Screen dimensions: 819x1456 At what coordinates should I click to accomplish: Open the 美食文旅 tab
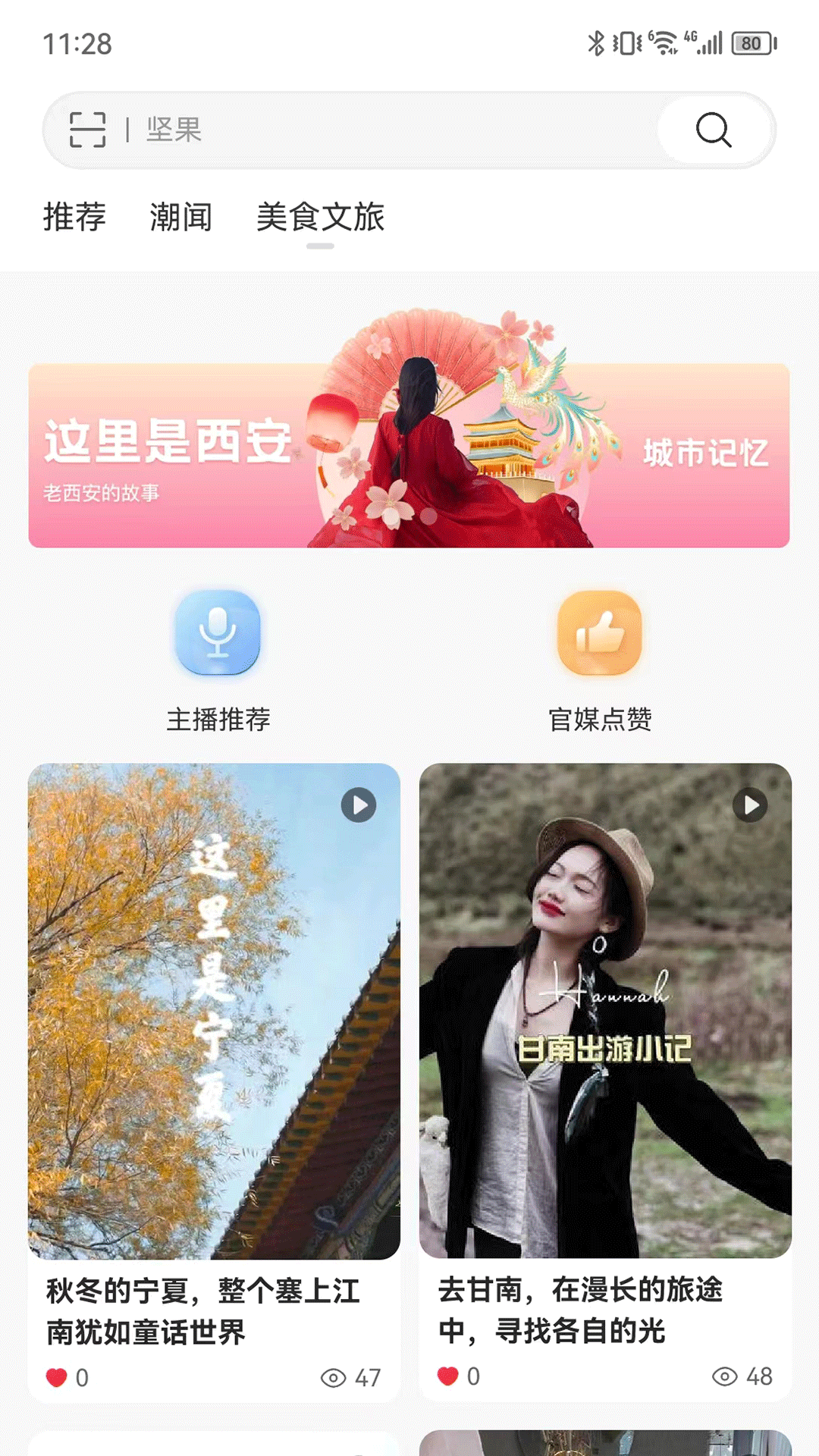(320, 218)
